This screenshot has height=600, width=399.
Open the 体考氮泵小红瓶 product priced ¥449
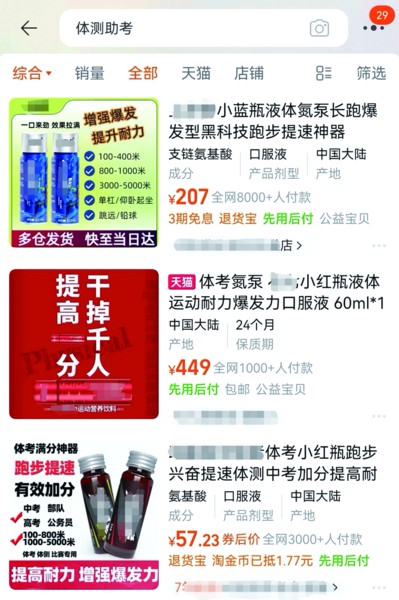point(276,292)
